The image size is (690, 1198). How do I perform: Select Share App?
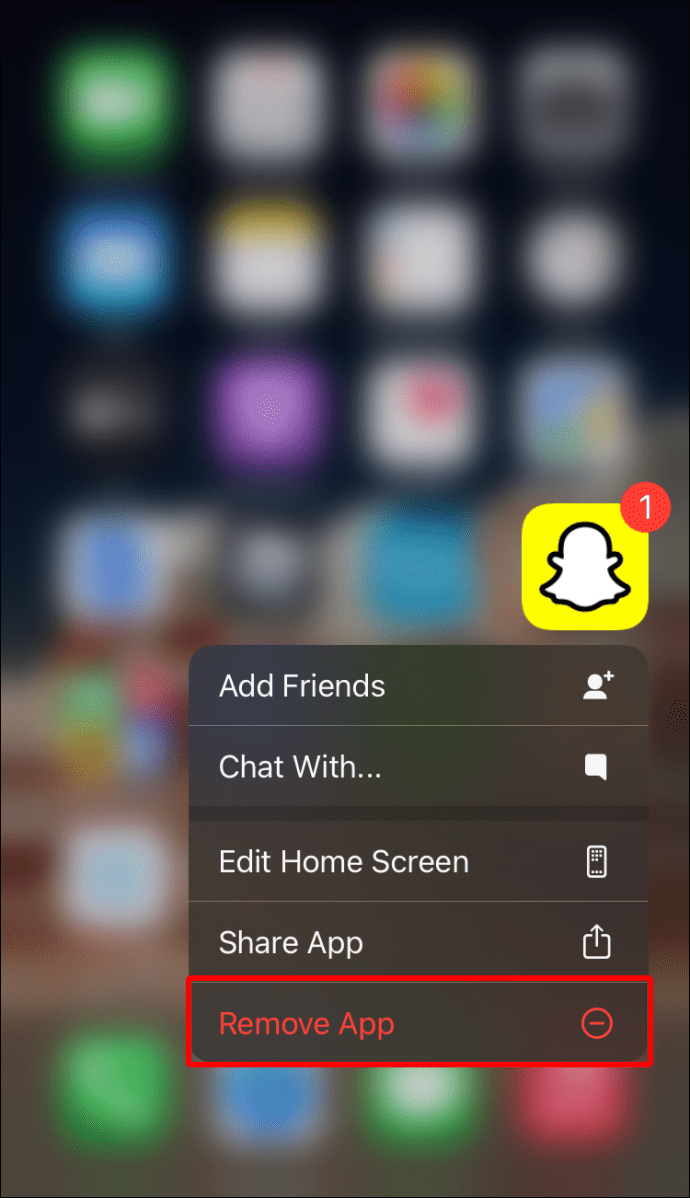pyautogui.click(x=418, y=942)
